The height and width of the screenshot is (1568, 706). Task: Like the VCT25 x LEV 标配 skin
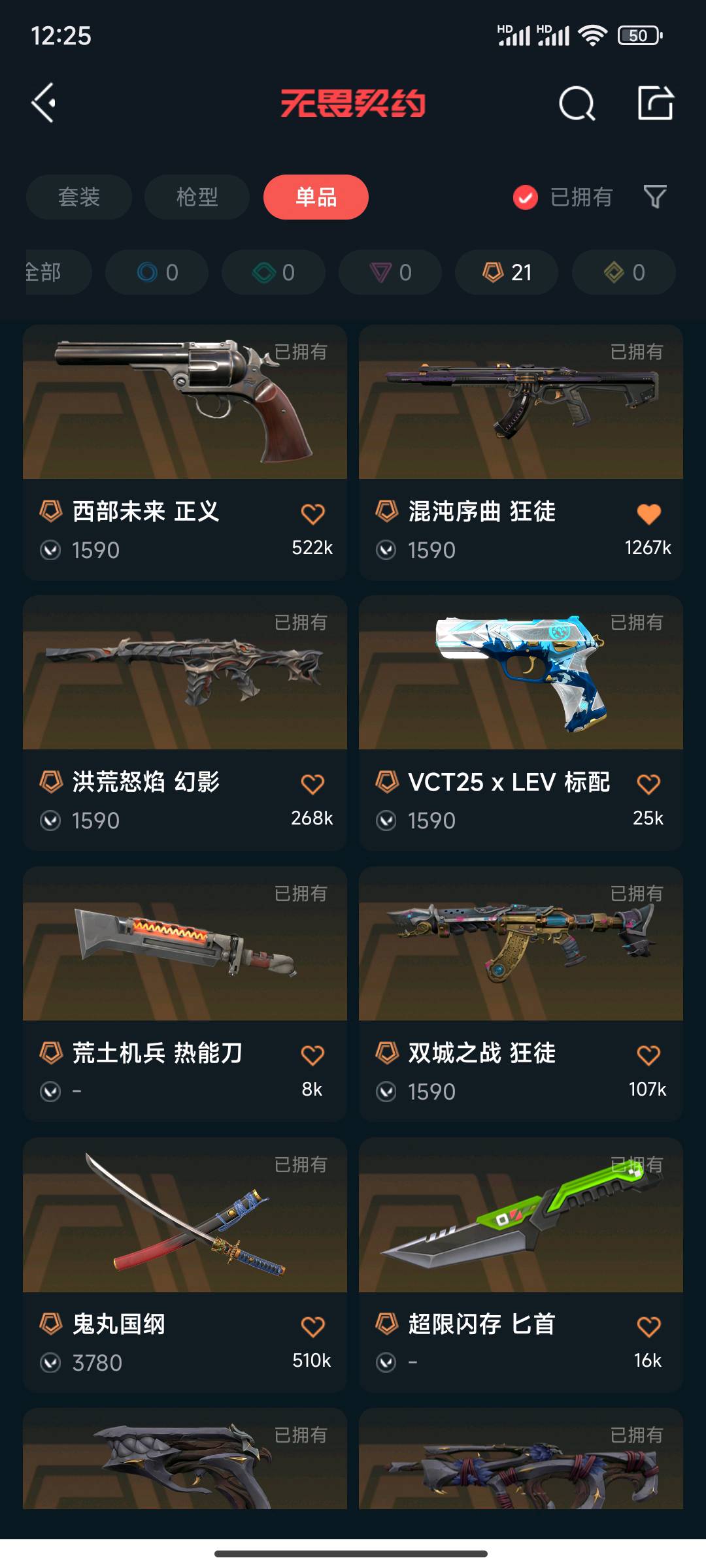pos(648,784)
